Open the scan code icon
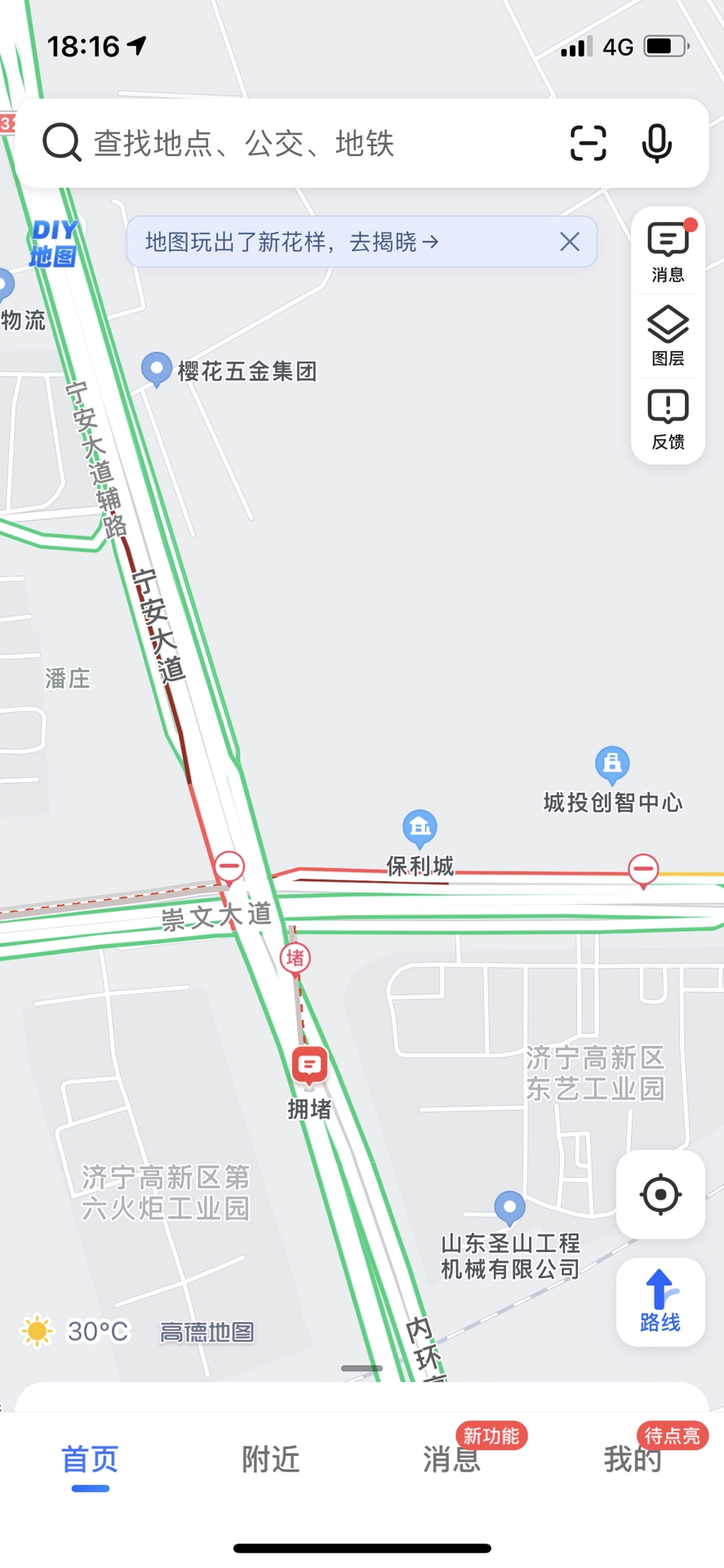Image resolution: width=724 pixels, height=1568 pixels. 588,144
